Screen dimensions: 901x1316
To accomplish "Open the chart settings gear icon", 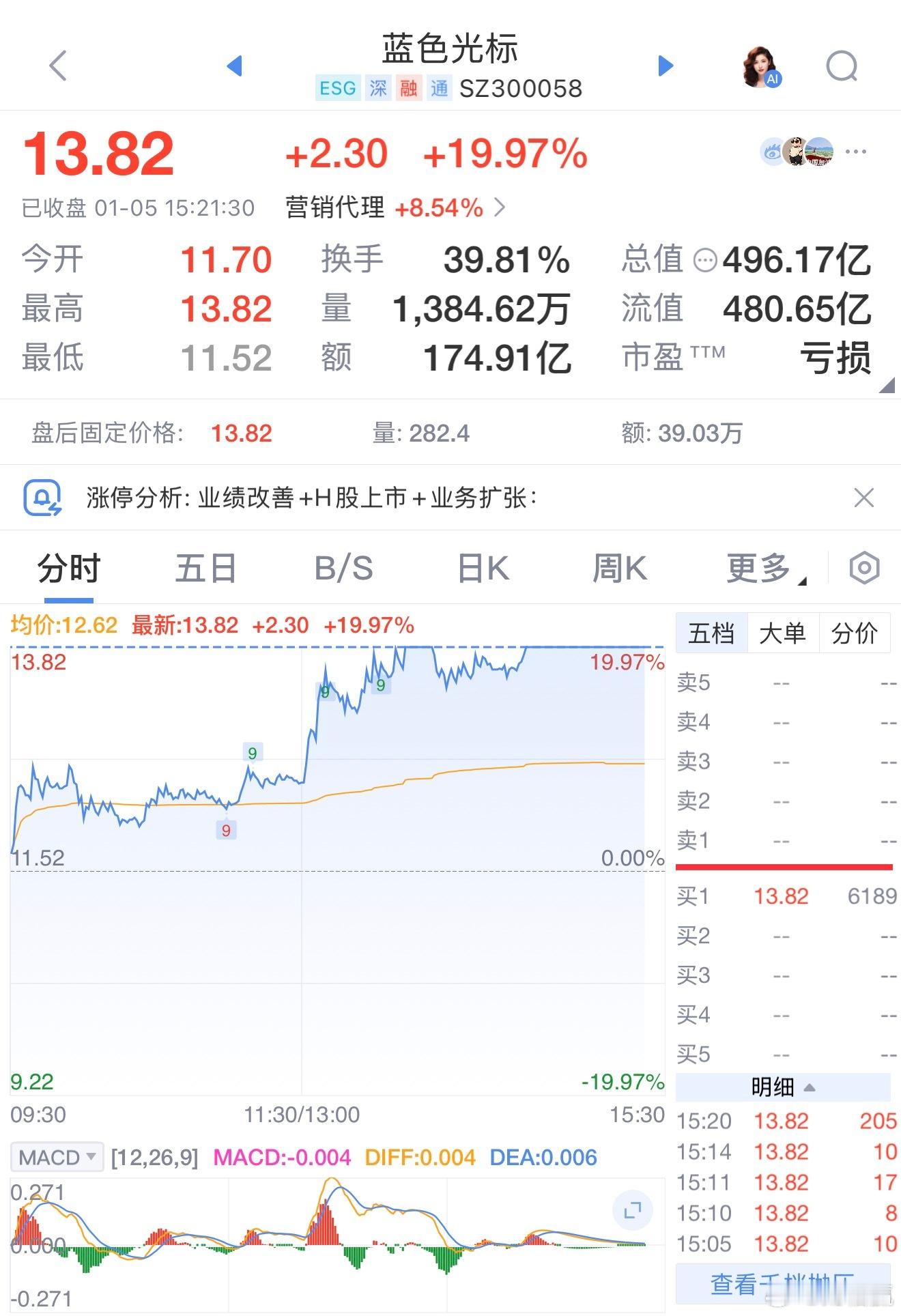I will (863, 567).
